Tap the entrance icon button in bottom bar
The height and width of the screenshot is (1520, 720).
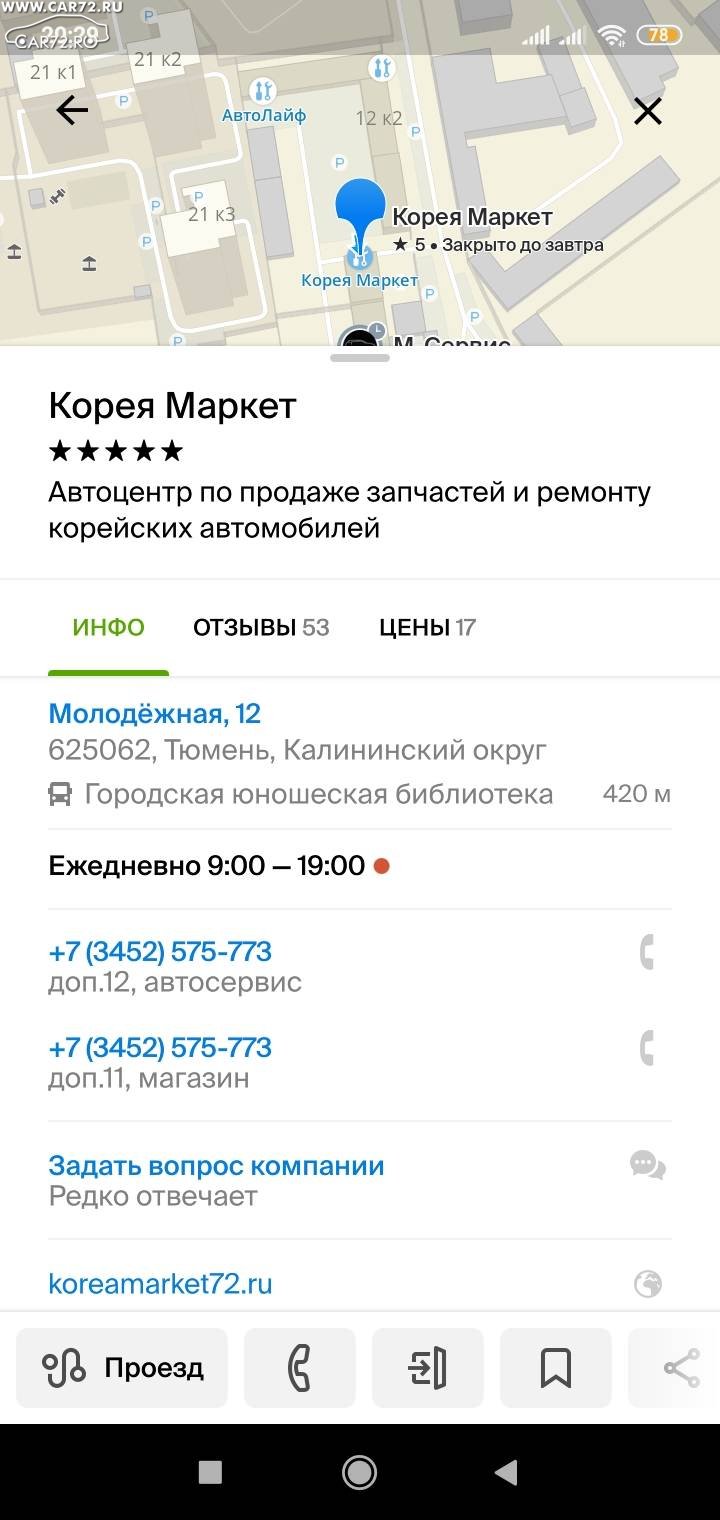pyautogui.click(x=428, y=1368)
